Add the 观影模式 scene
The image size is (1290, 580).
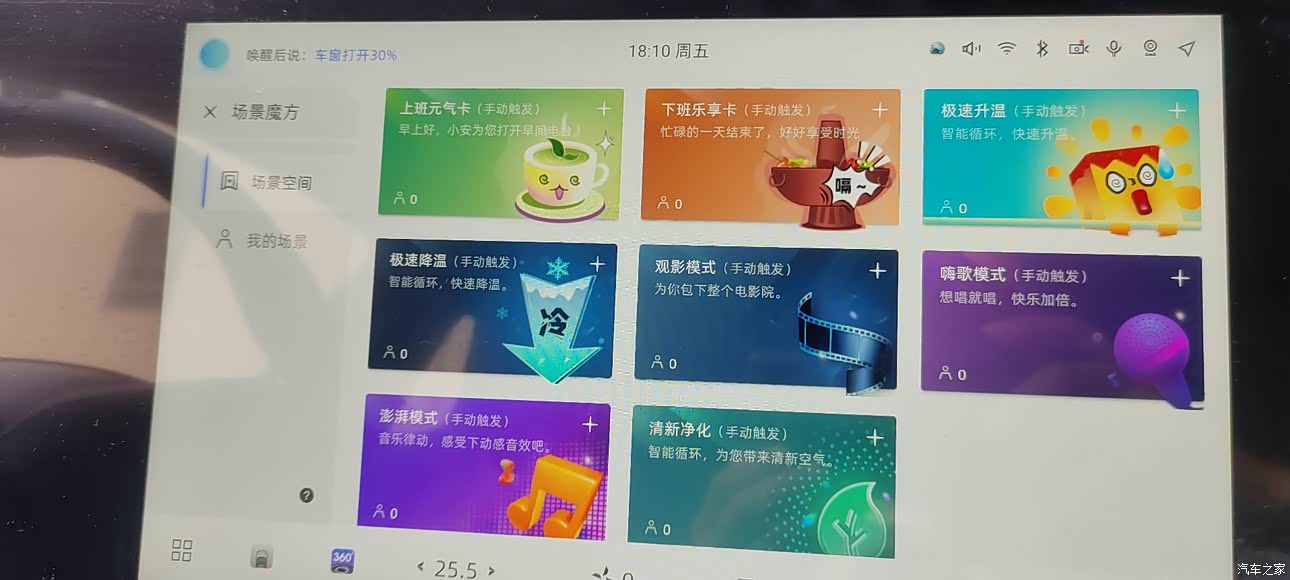click(877, 271)
